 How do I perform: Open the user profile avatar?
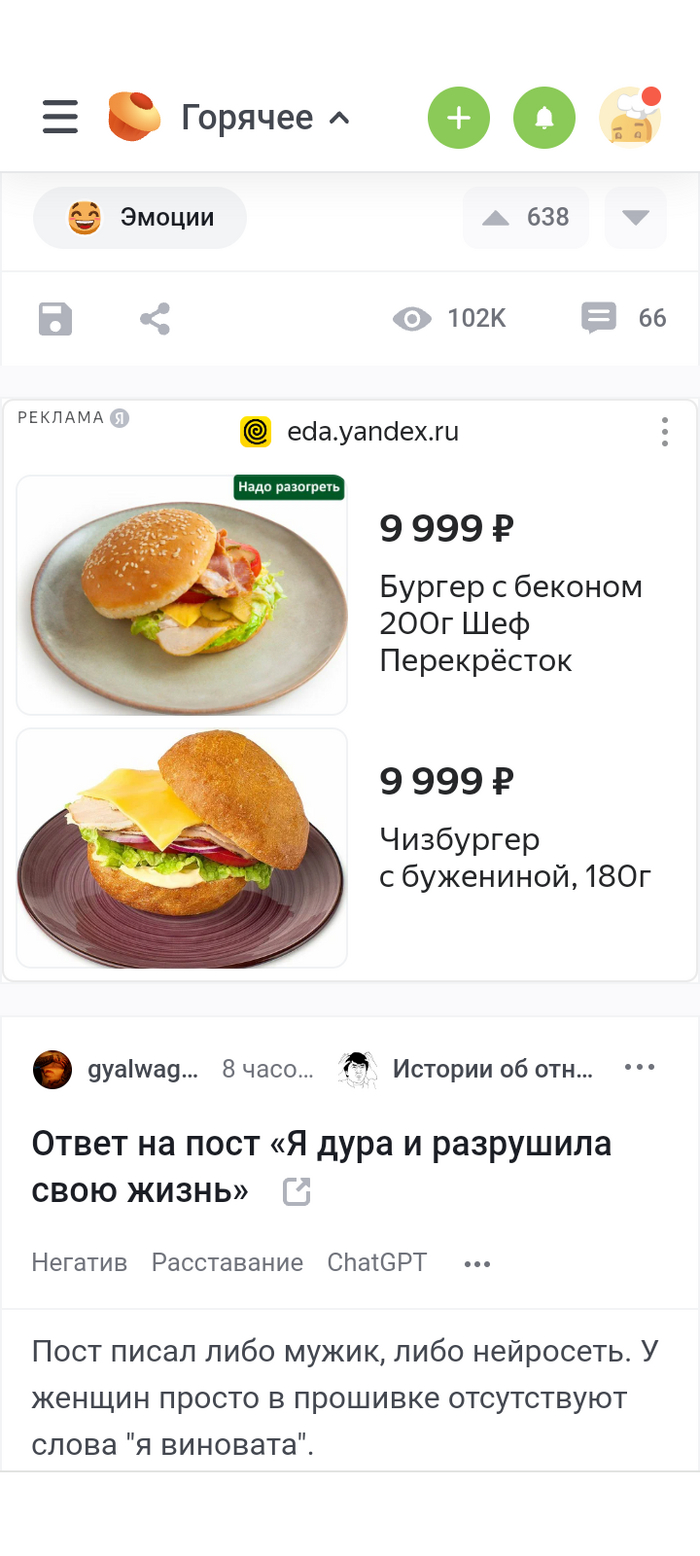(630, 118)
